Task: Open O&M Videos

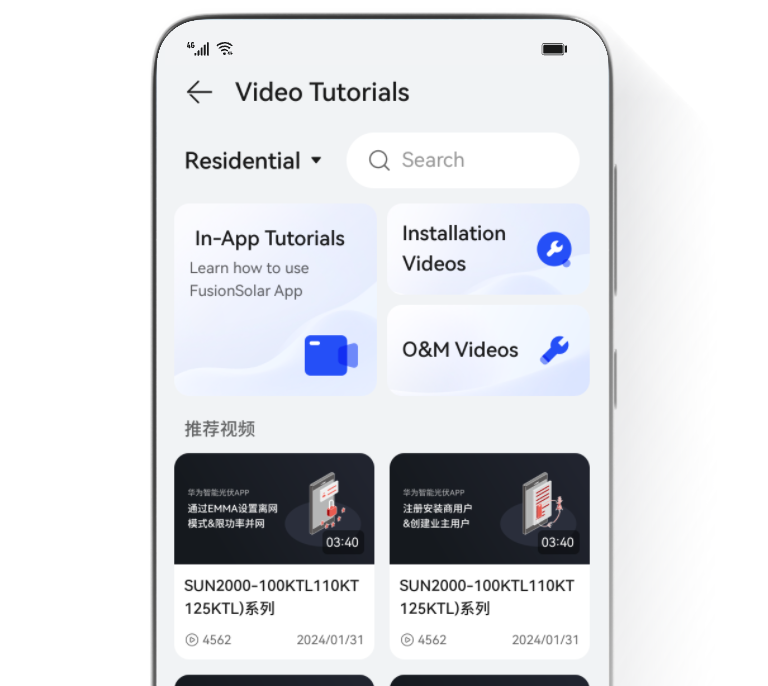Action: [x=488, y=350]
